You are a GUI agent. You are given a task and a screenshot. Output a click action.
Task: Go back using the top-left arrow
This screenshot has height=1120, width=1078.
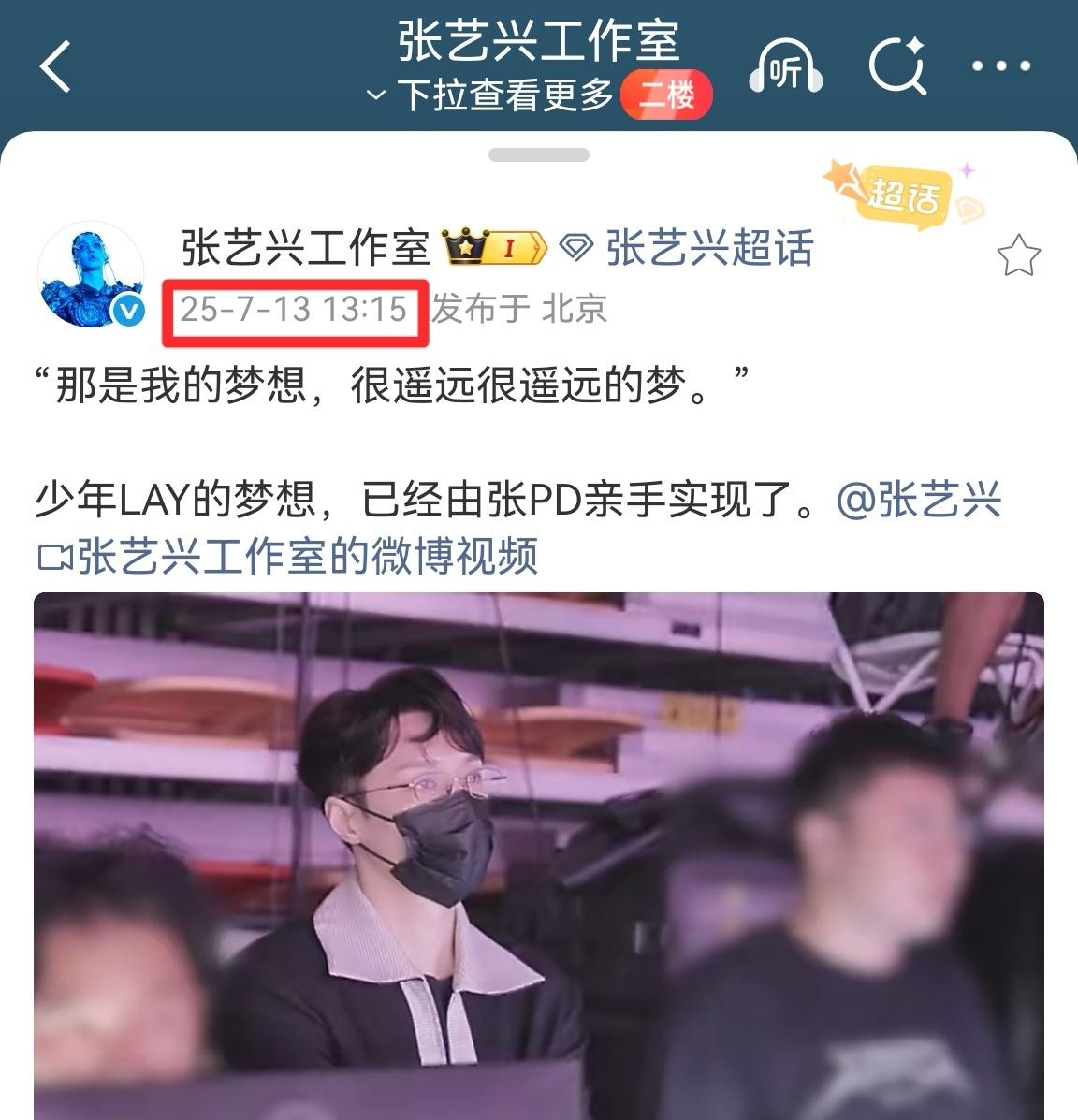coord(56,67)
